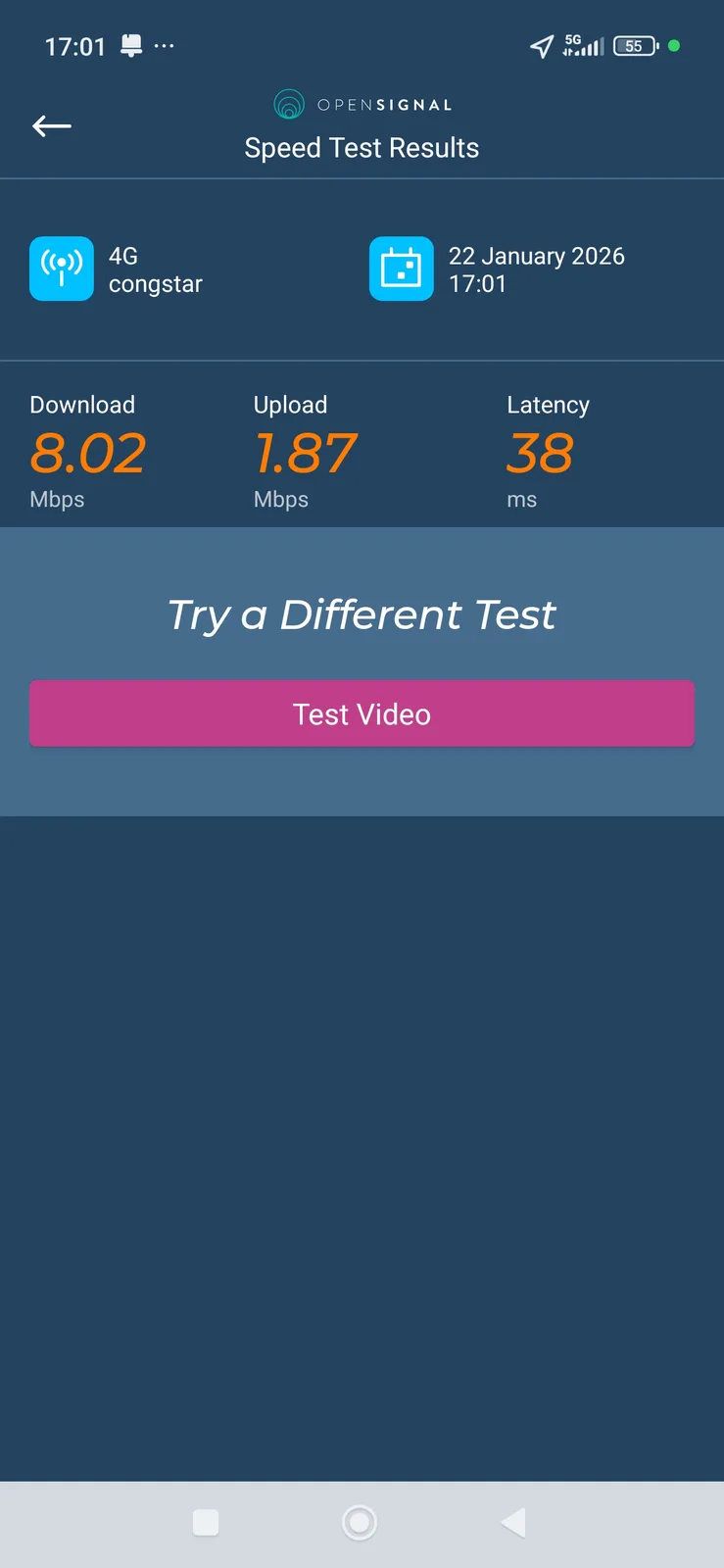Viewport: 724px width, 1568px height.
Task: Go to the phone's home screen
Action: point(360,1522)
